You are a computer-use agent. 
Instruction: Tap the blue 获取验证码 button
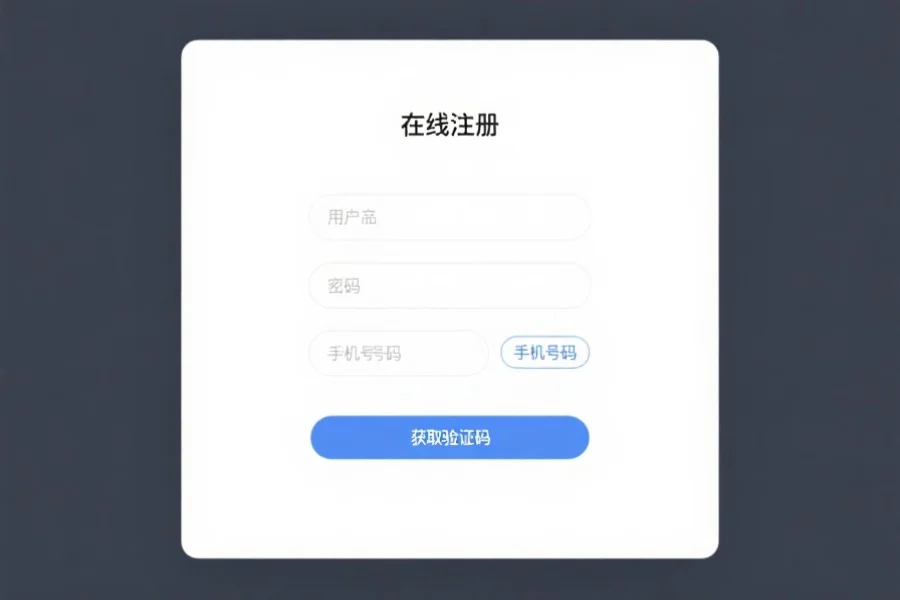[450, 438]
